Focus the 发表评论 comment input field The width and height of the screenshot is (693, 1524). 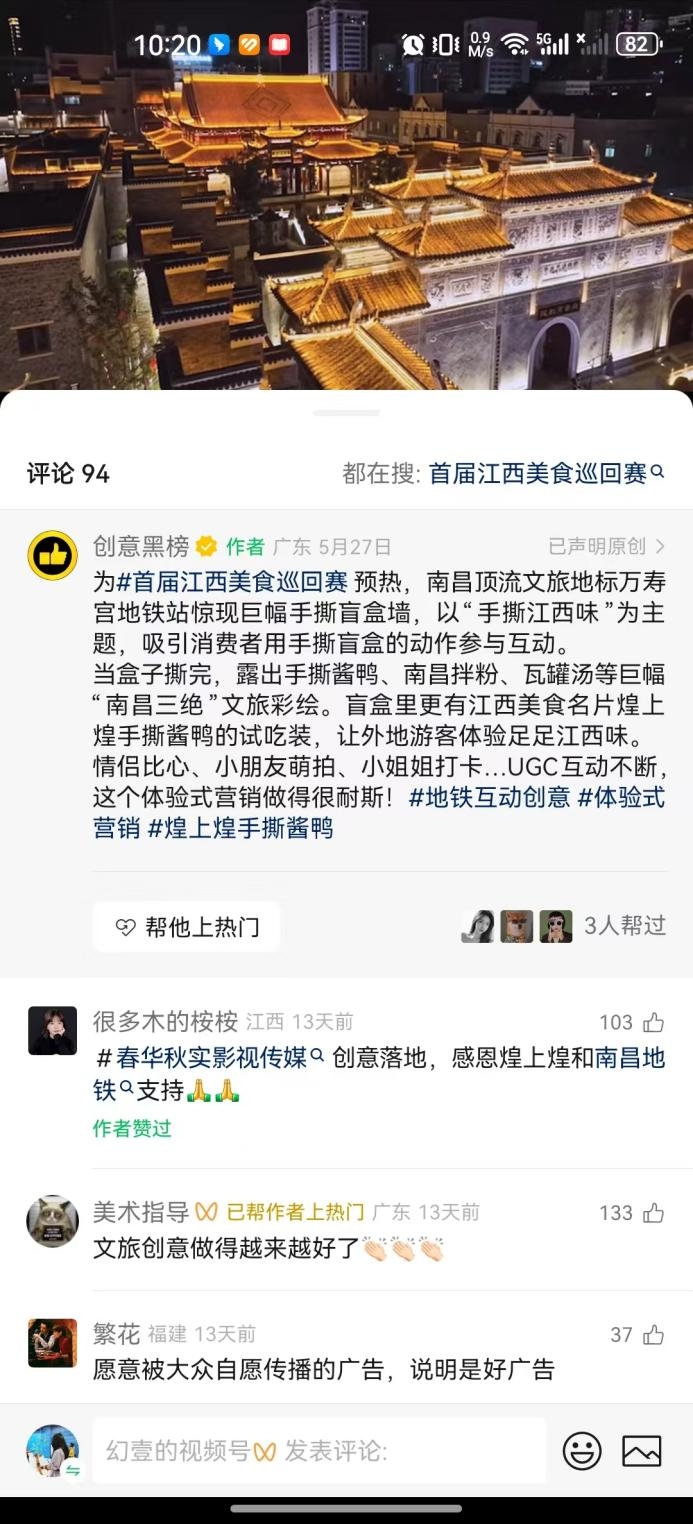tap(320, 1451)
